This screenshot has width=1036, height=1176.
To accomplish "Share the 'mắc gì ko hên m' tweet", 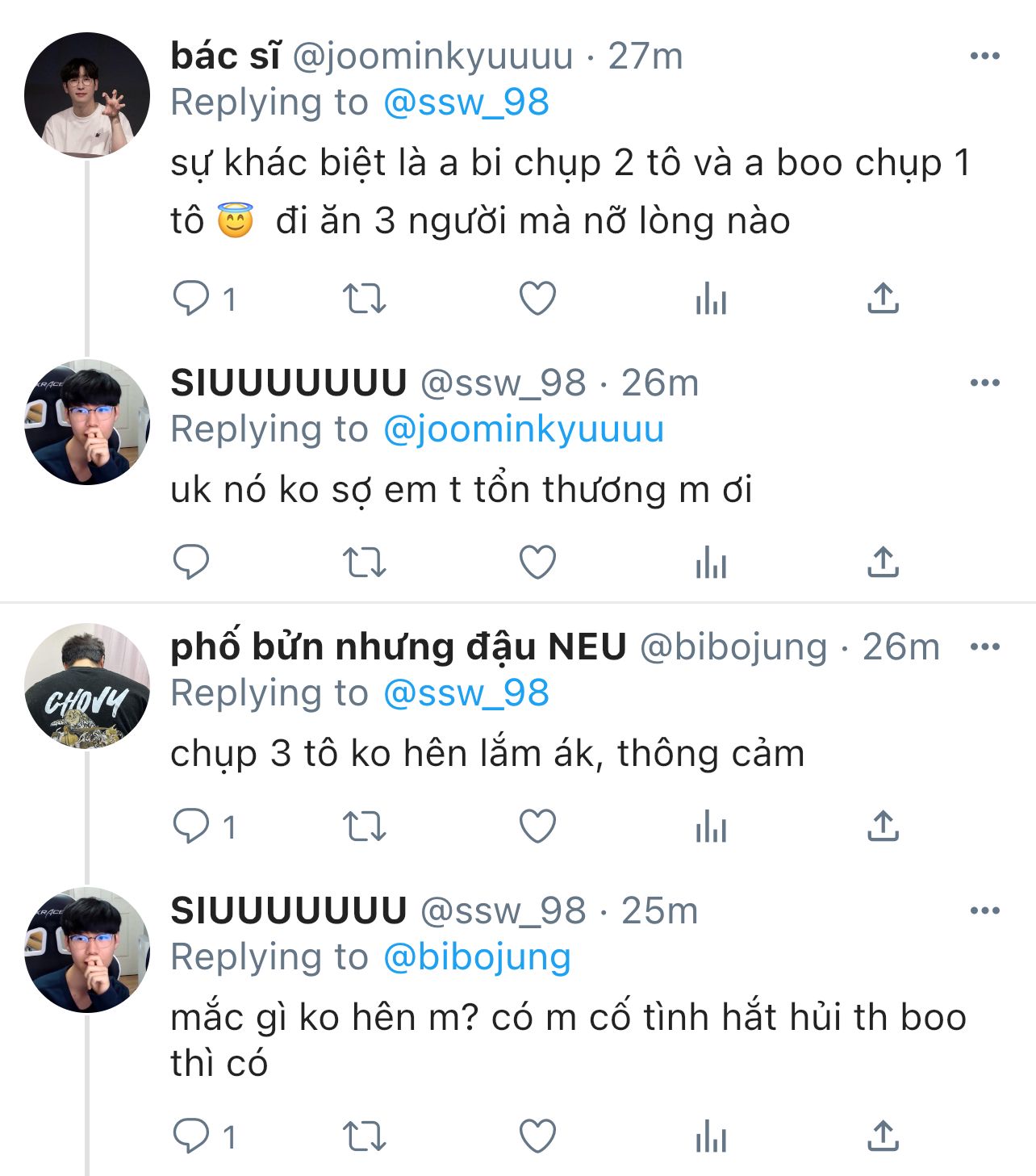I will click(x=883, y=1136).
